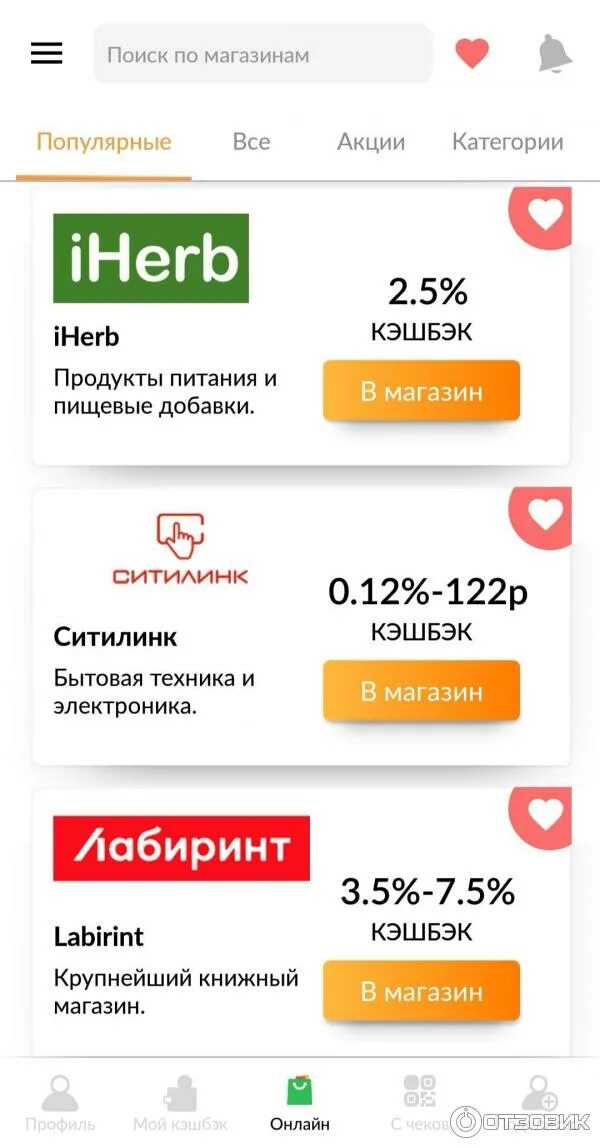The width and height of the screenshot is (600, 1148).
Task: Open the hamburger drawer menu
Action: coord(46,53)
